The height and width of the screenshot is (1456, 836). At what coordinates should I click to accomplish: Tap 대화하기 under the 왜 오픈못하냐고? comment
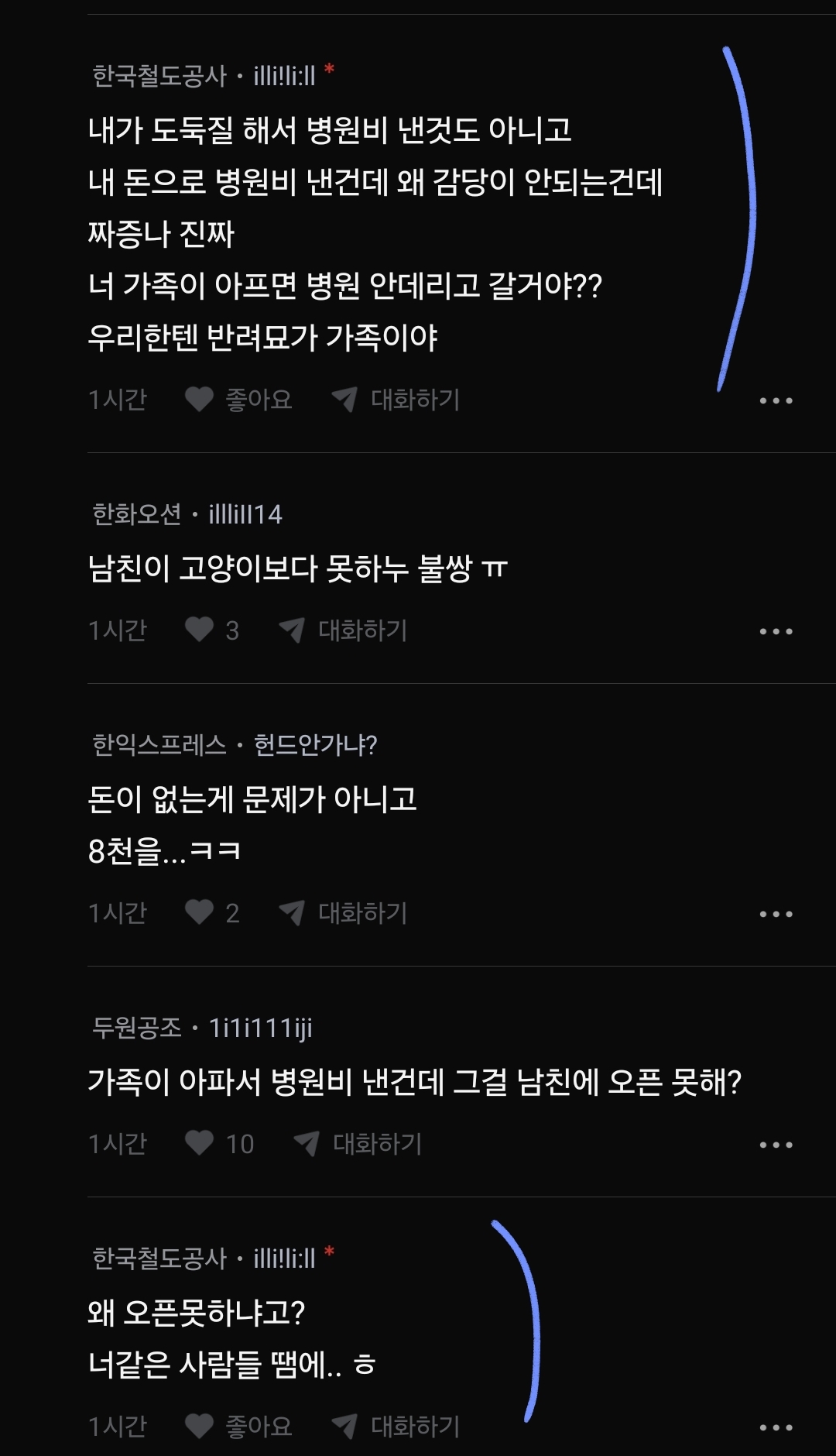pos(396,1426)
